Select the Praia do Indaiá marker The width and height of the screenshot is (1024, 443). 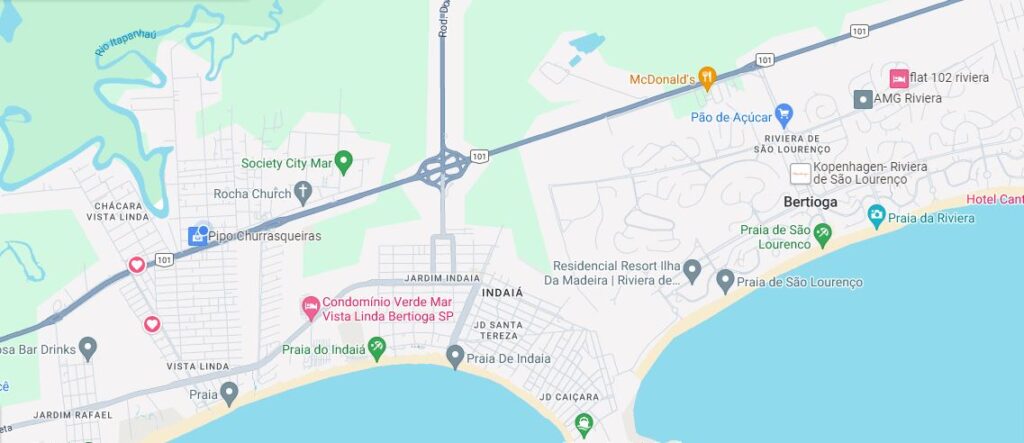(377, 348)
